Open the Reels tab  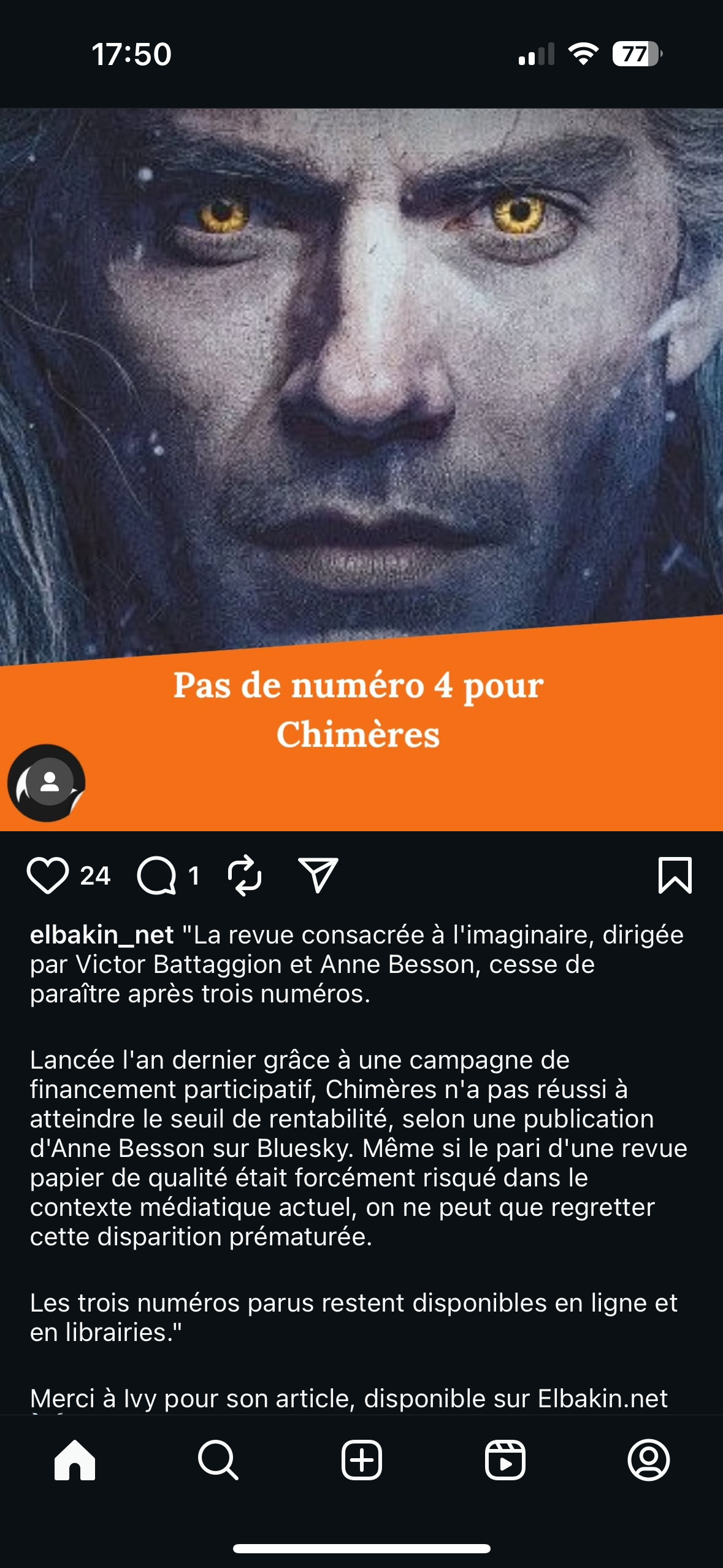[x=505, y=1460]
